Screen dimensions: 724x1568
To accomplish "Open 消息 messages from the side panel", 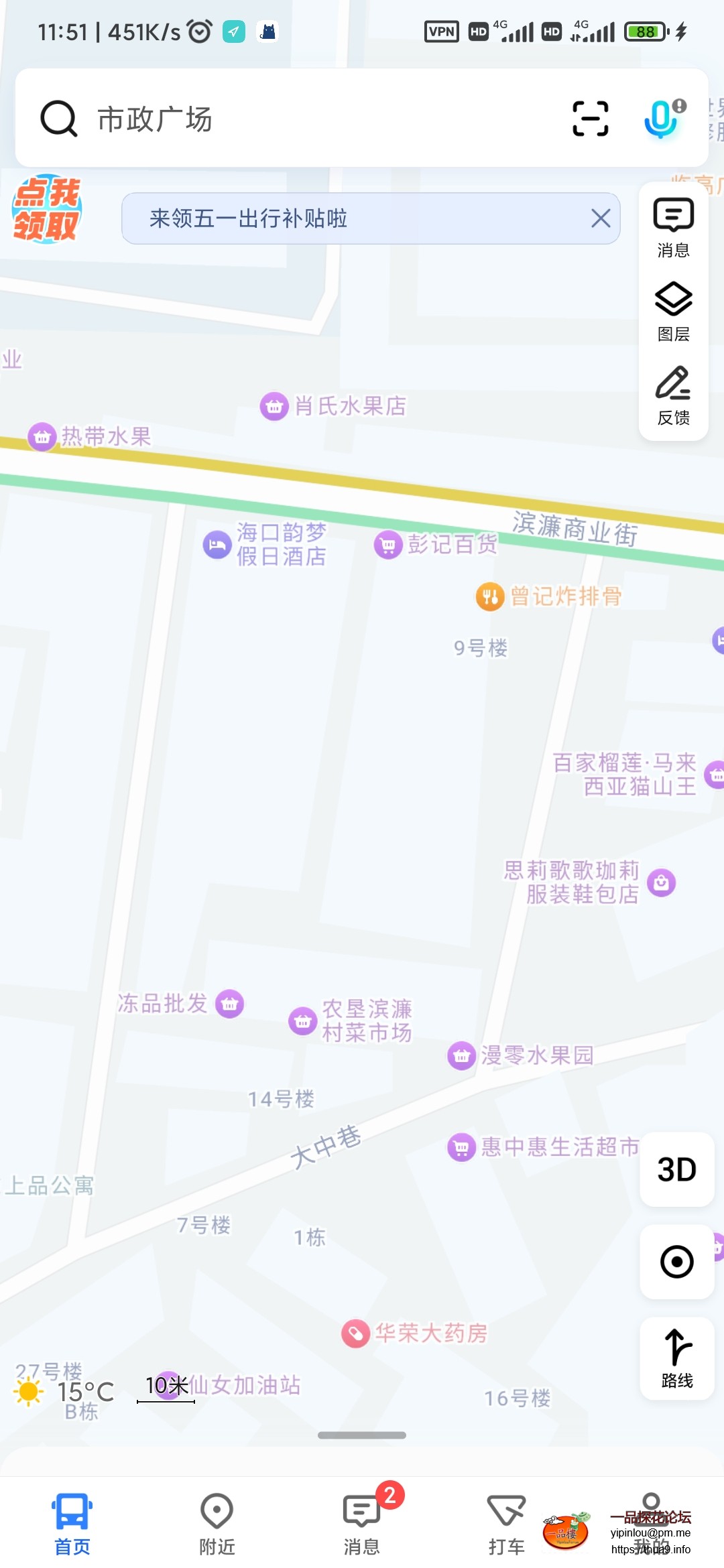I will (x=672, y=227).
